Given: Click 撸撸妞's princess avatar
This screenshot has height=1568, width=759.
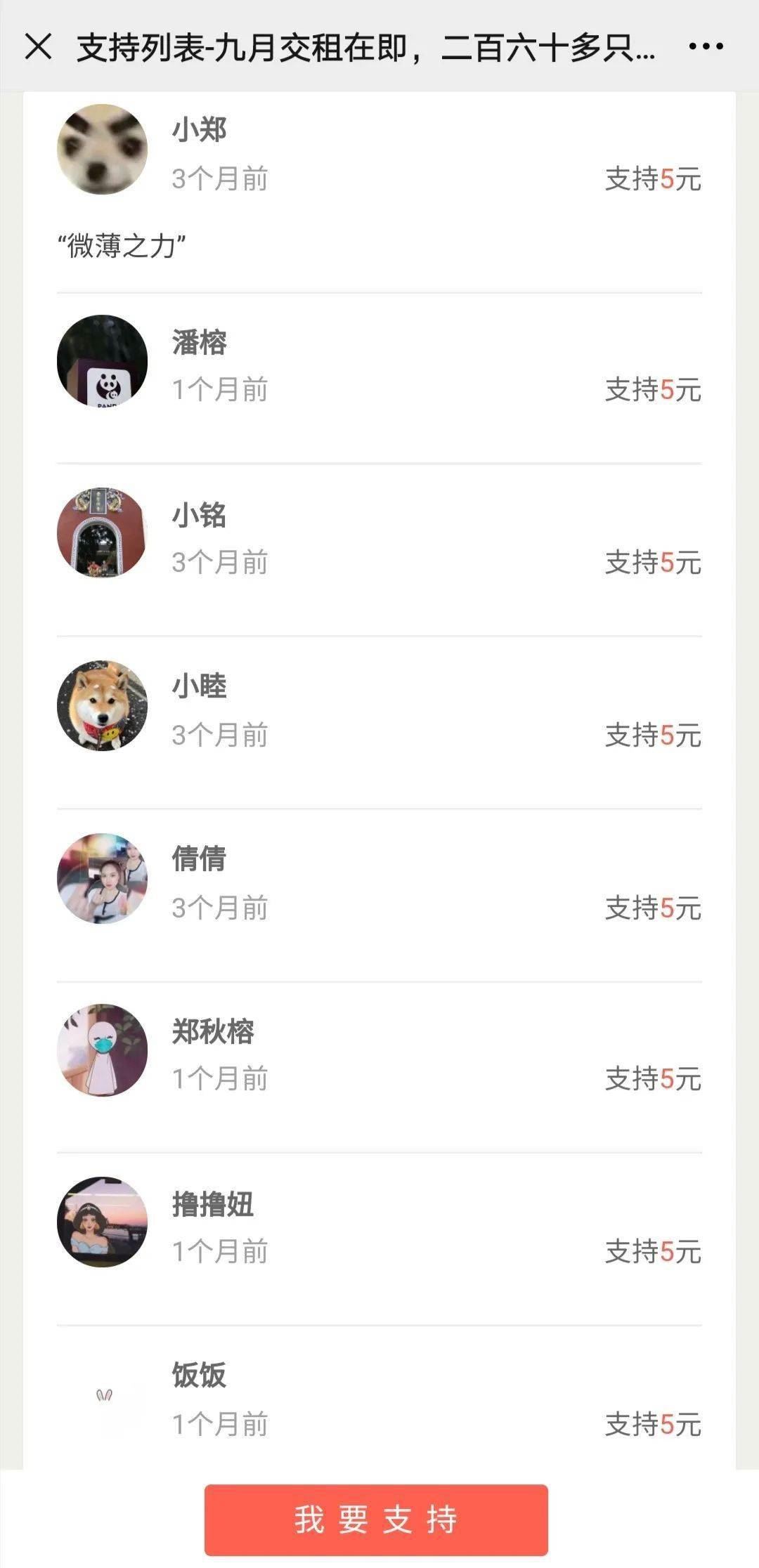Looking at the screenshot, I should [102, 1220].
